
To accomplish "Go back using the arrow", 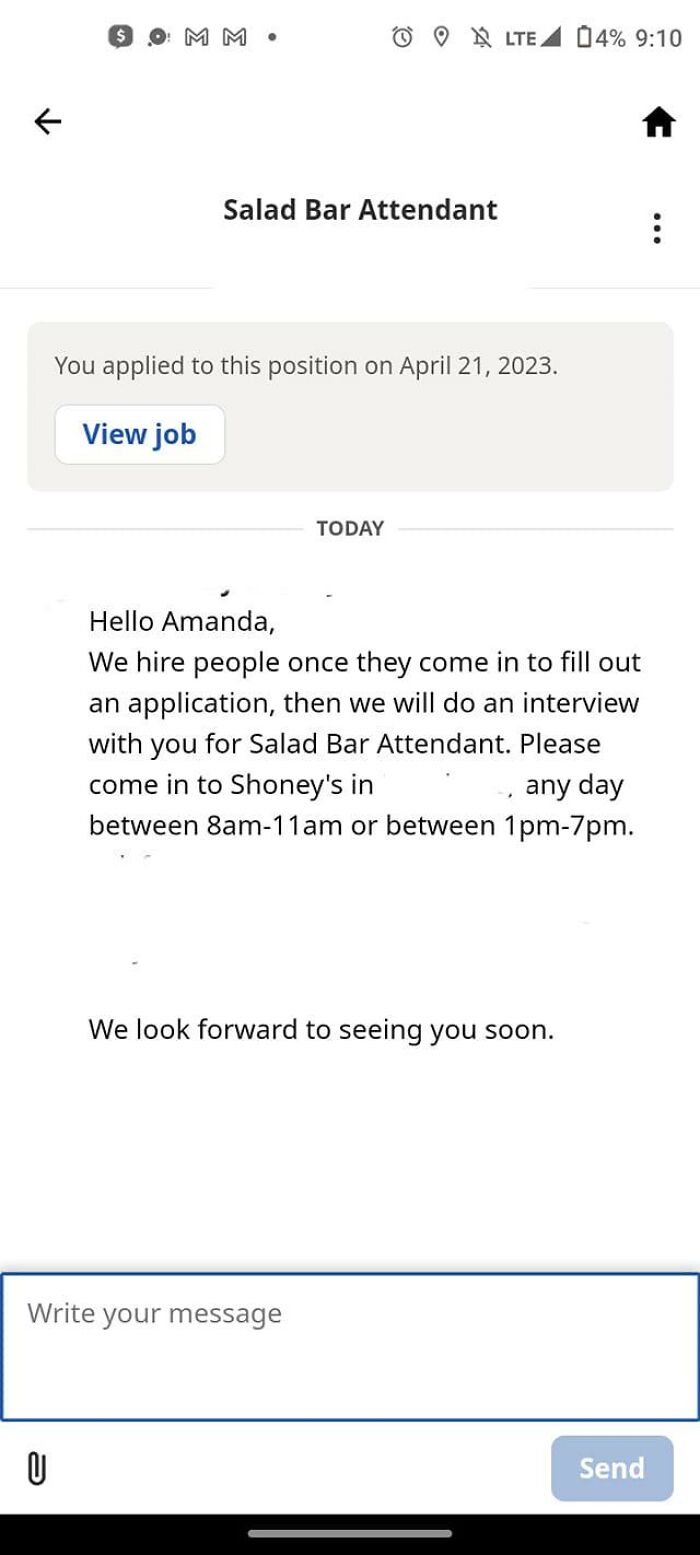I will [47, 122].
